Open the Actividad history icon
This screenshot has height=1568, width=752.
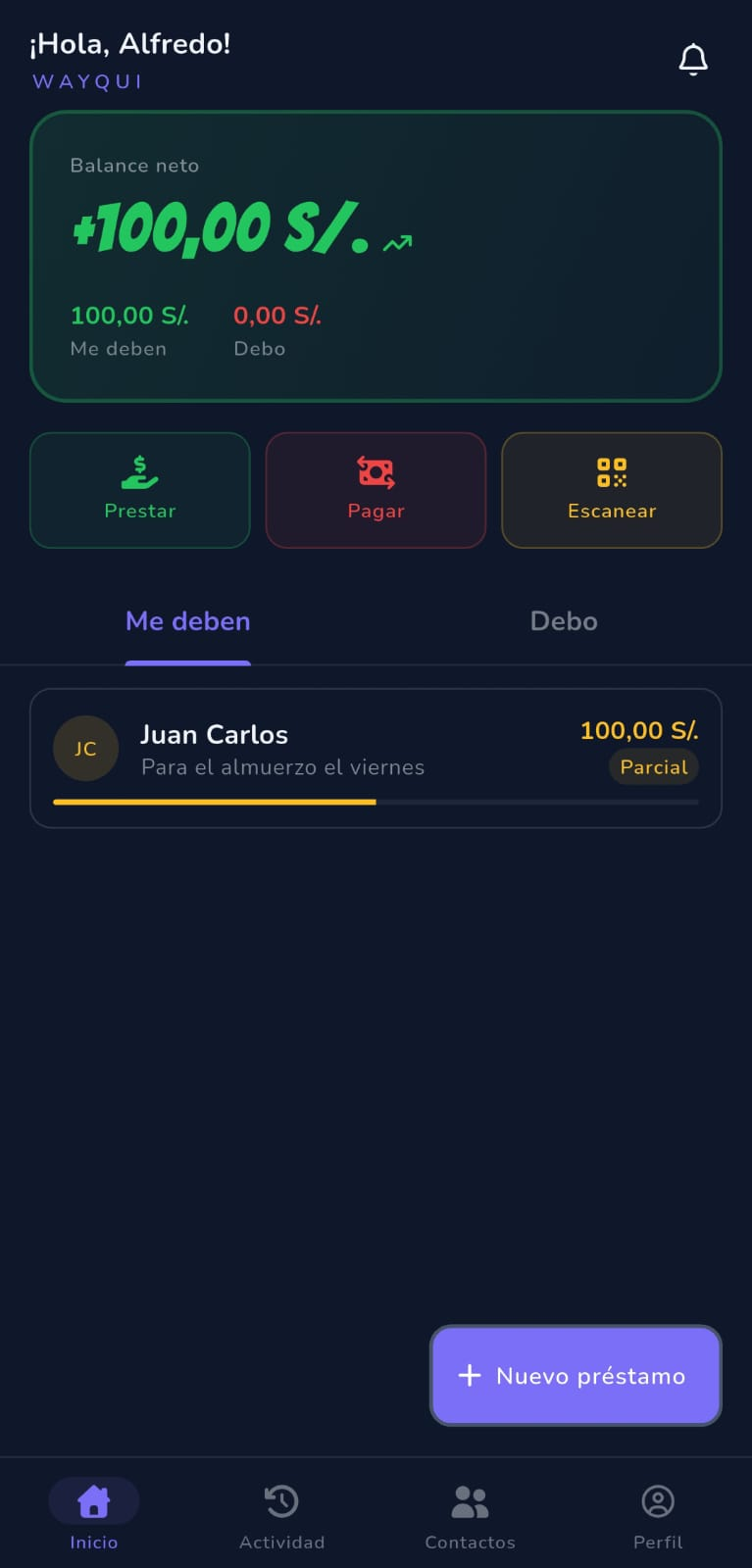(x=281, y=1499)
